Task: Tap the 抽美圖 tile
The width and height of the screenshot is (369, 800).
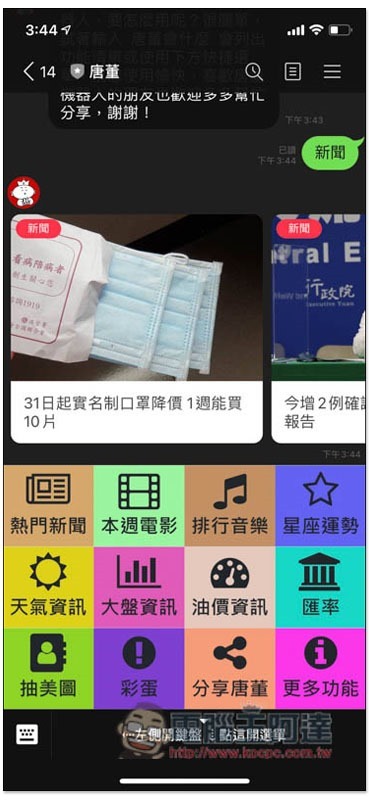Action: [48, 668]
